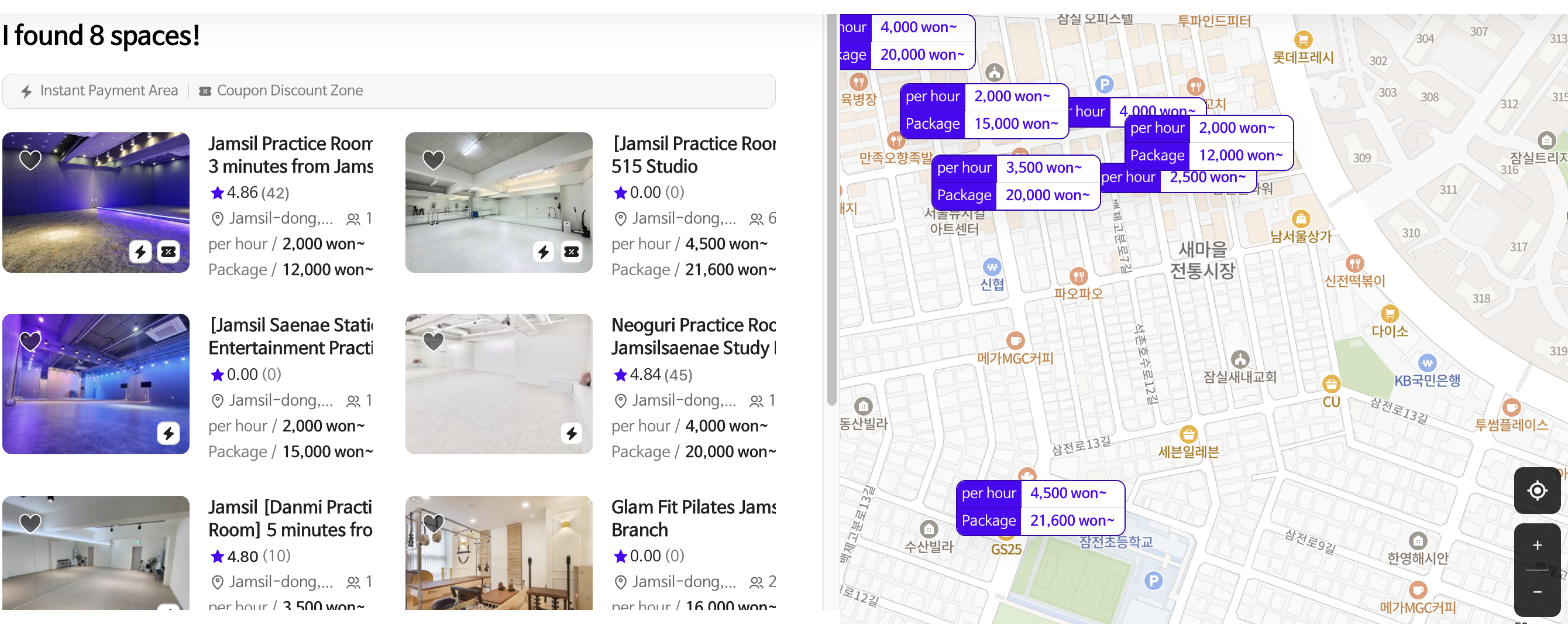Open Glam Fit Pilates Jamsil Branch card
1568x624 pixels.
pos(693,518)
